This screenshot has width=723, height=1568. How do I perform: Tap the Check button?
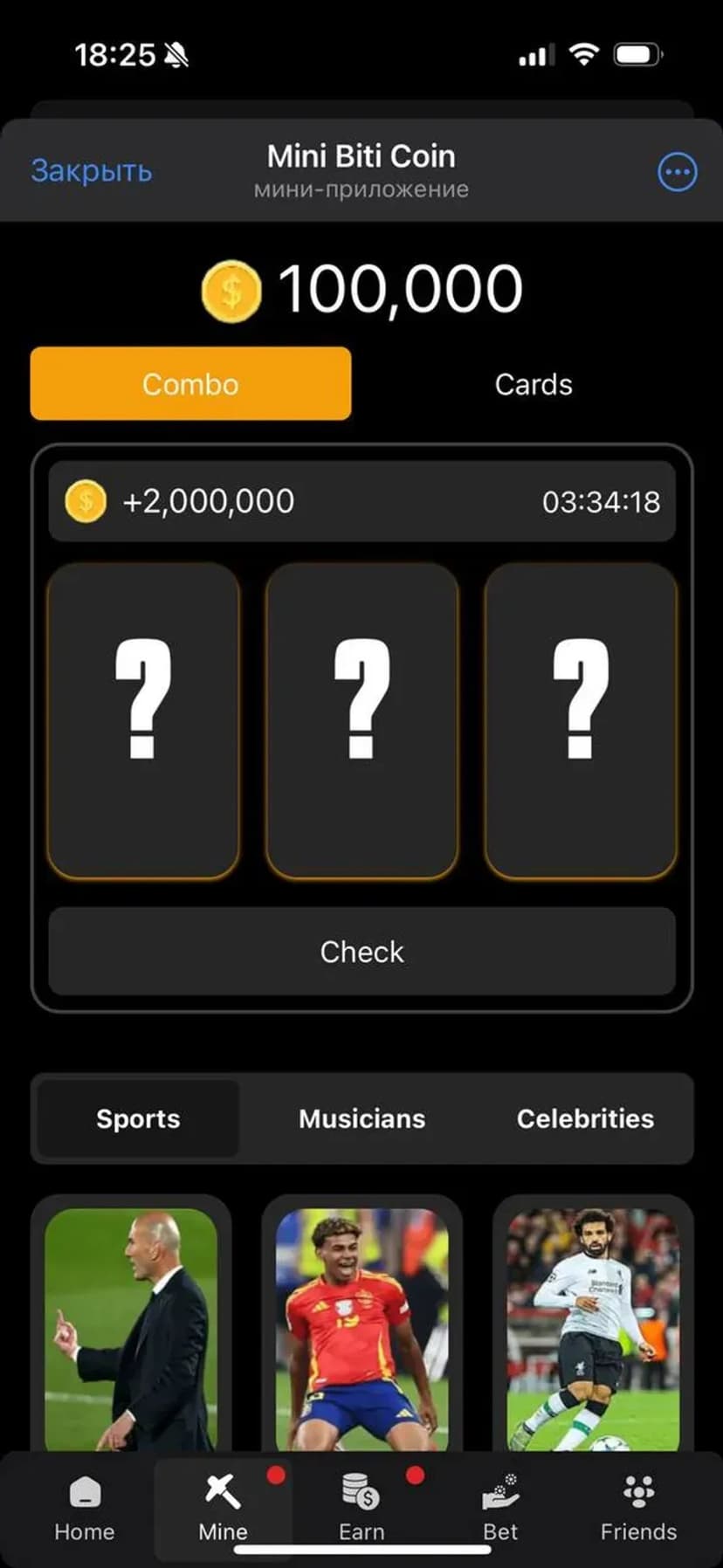click(361, 952)
